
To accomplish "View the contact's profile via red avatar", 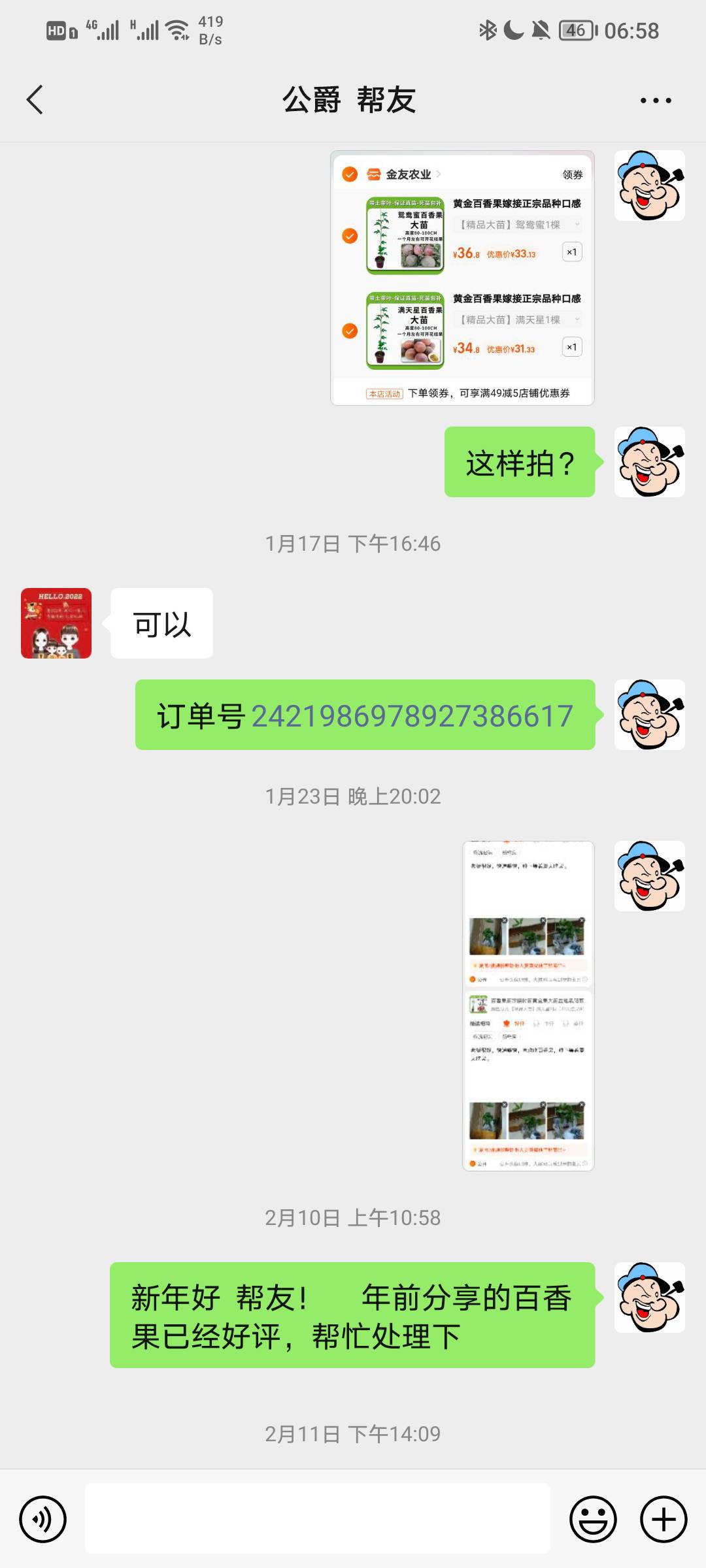I will point(56,623).
